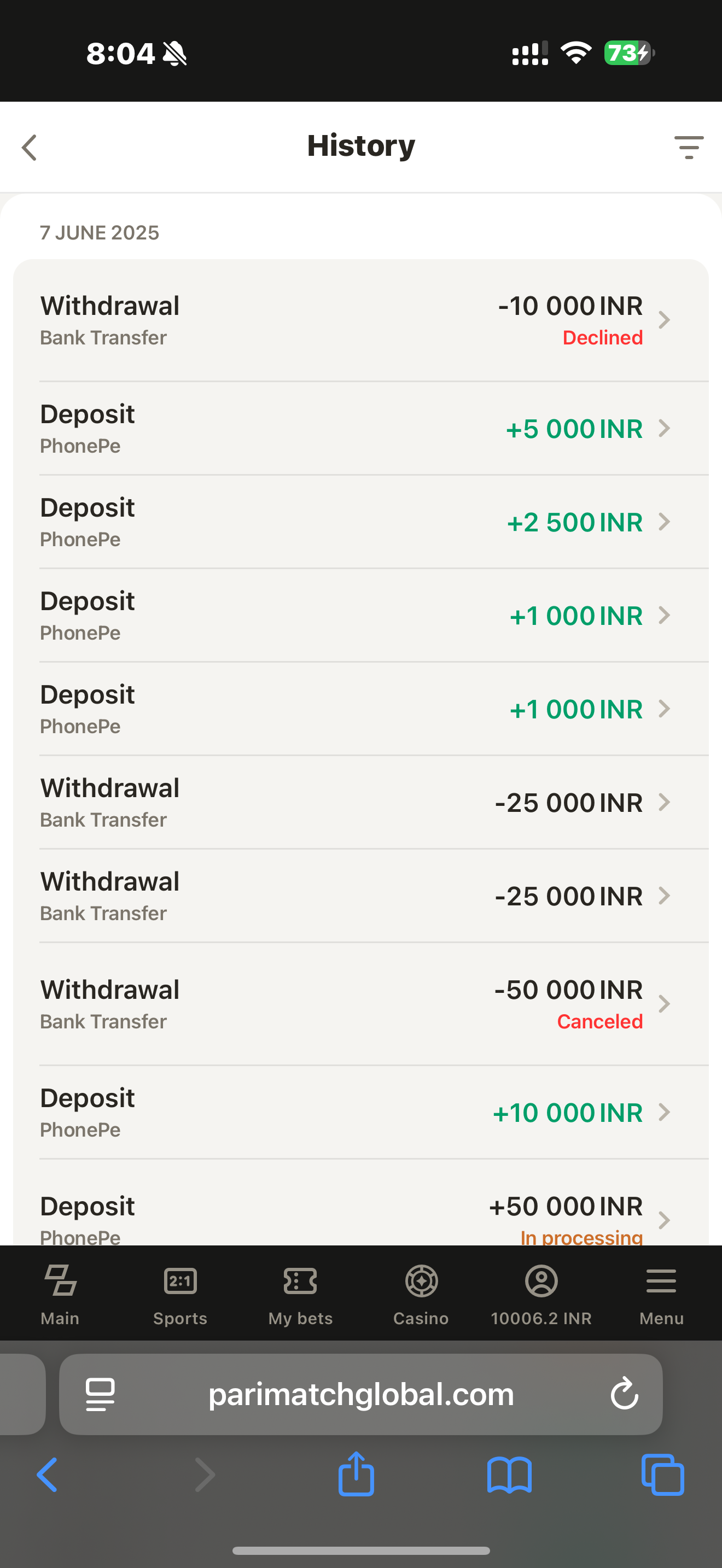Tap the parimatchglobal.com address bar
This screenshot has width=722, height=1568.
click(360, 1394)
